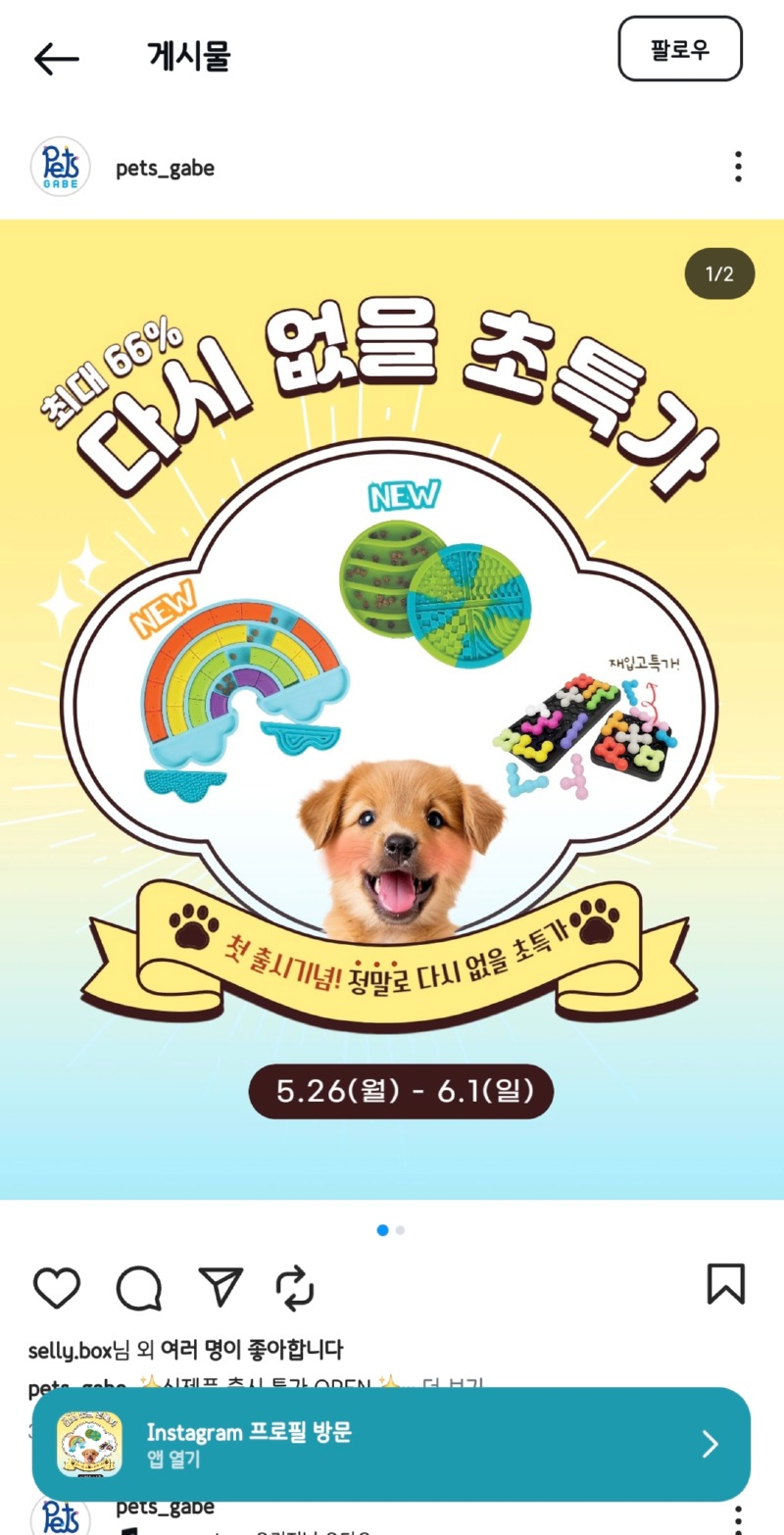Repost this post
Image resolution: width=784 pixels, height=1535 pixels.
(294, 1287)
